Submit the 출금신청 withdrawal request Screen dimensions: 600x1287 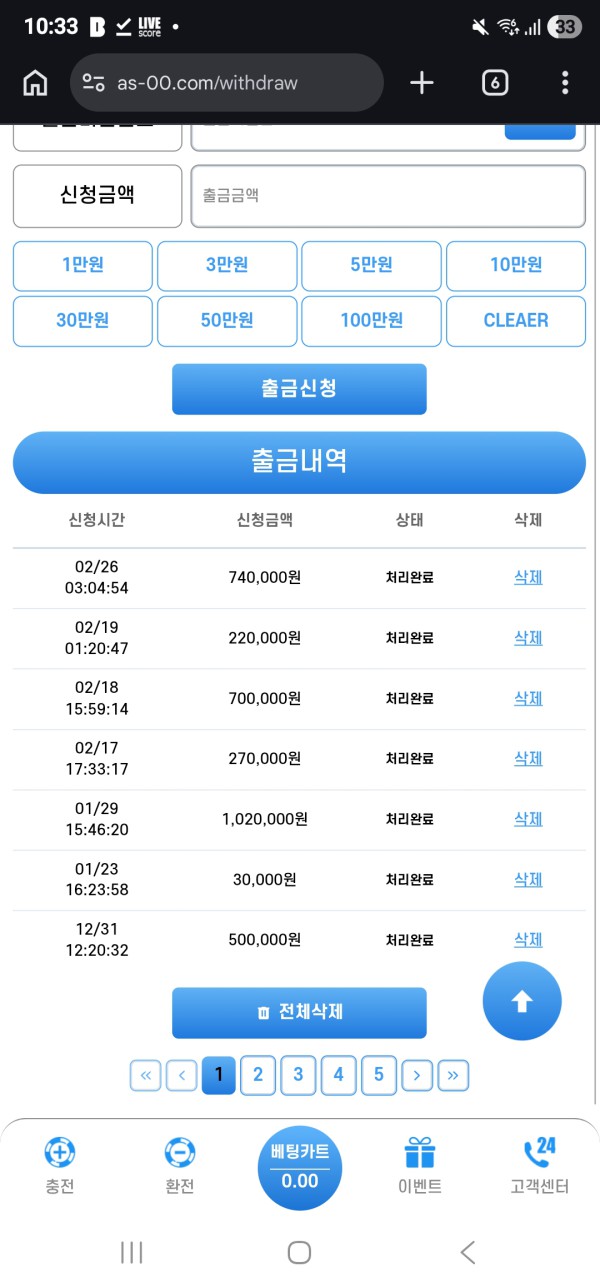pos(299,388)
